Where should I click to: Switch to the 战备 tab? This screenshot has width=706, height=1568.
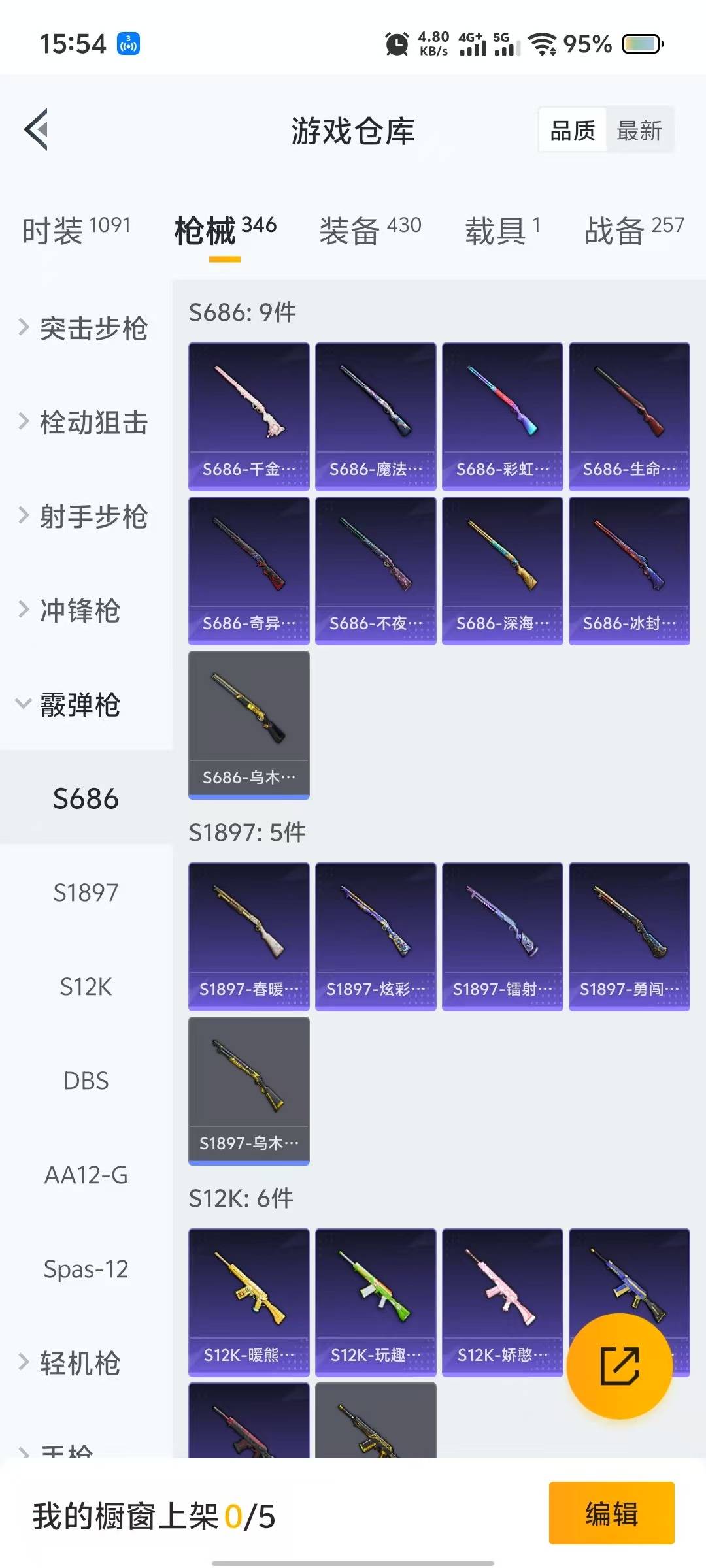coord(633,230)
